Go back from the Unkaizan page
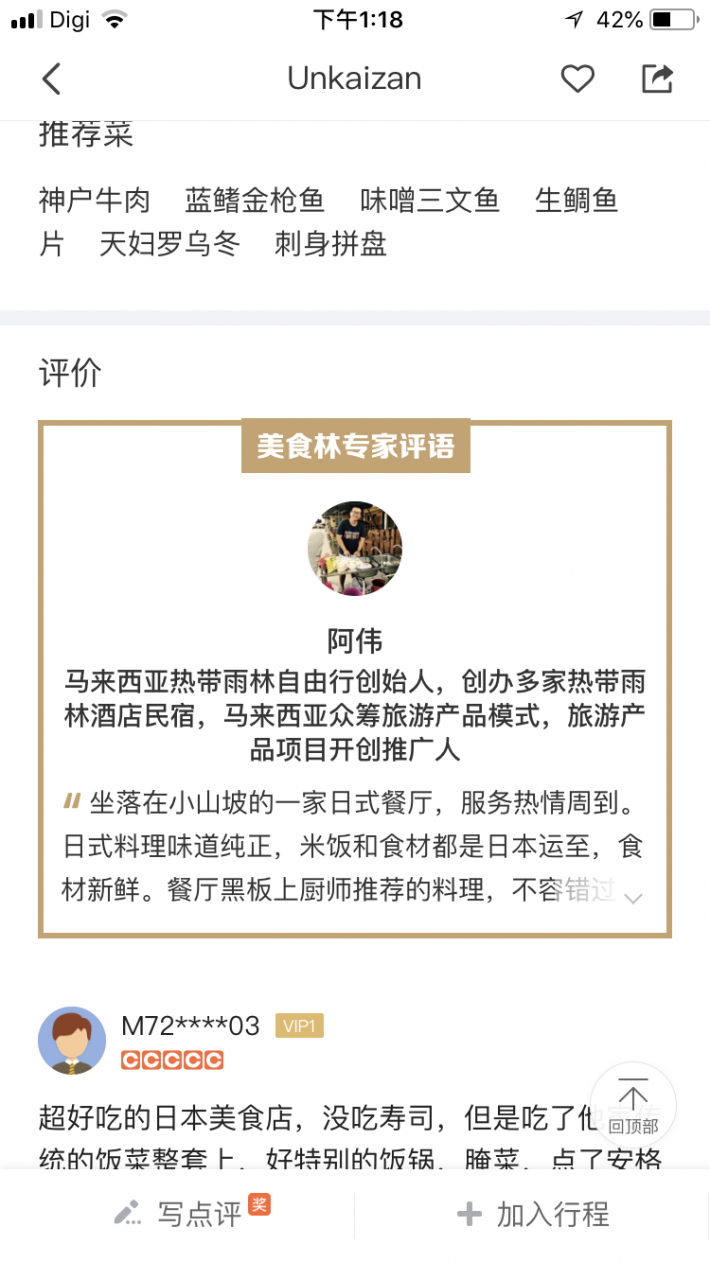This screenshot has width=710, height=1262. point(52,79)
